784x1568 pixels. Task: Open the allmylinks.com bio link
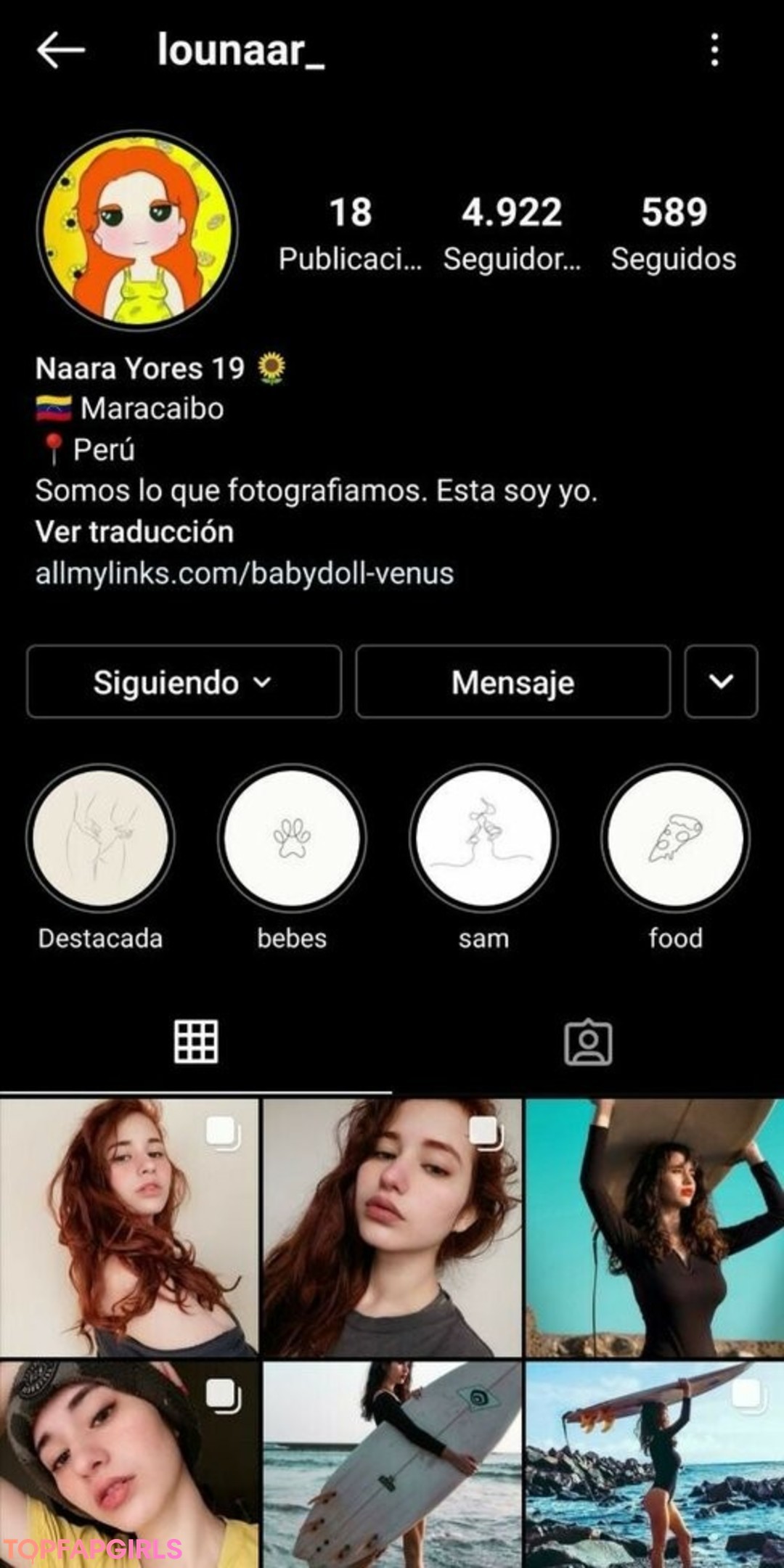(245, 573)
